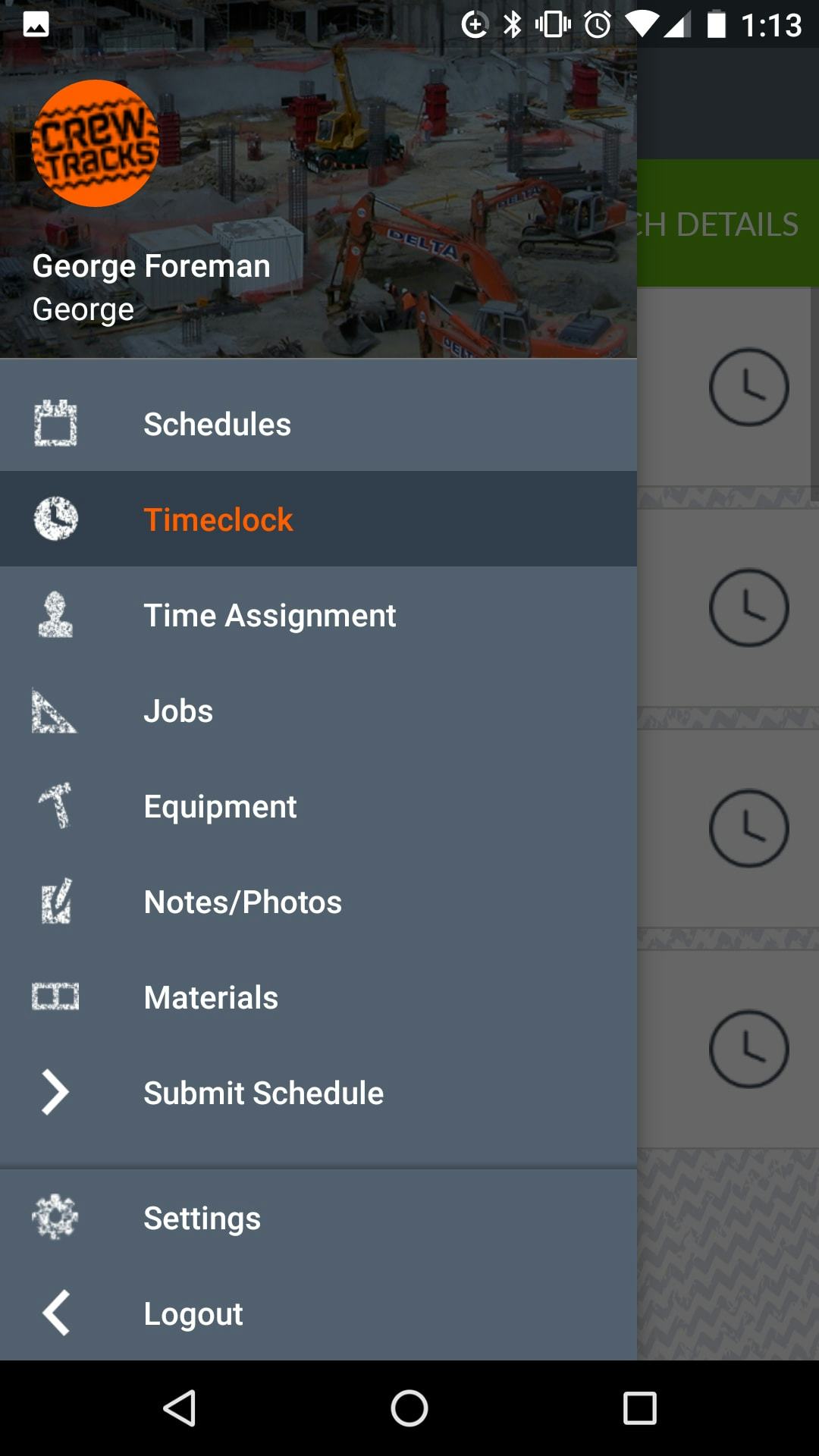The image size is (819, 1456).
Task: Select the Schedules calendar icon
Action: (55, 425)
